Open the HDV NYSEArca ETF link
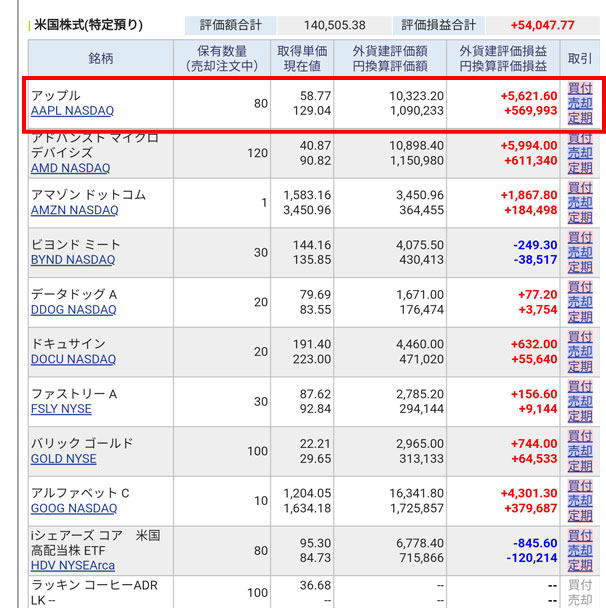Screen dimensions: 606x608 73,566
